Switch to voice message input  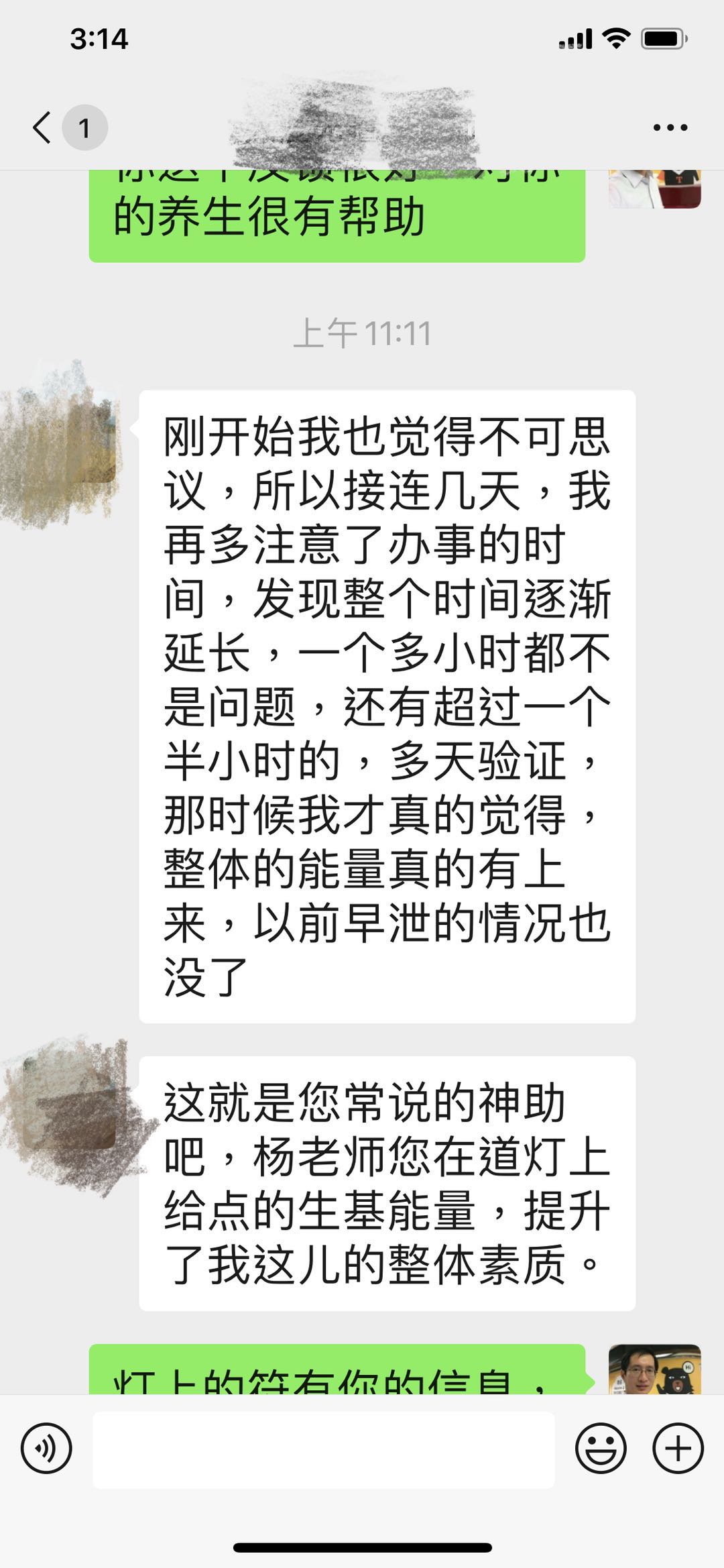click(x=46, y=1448)
